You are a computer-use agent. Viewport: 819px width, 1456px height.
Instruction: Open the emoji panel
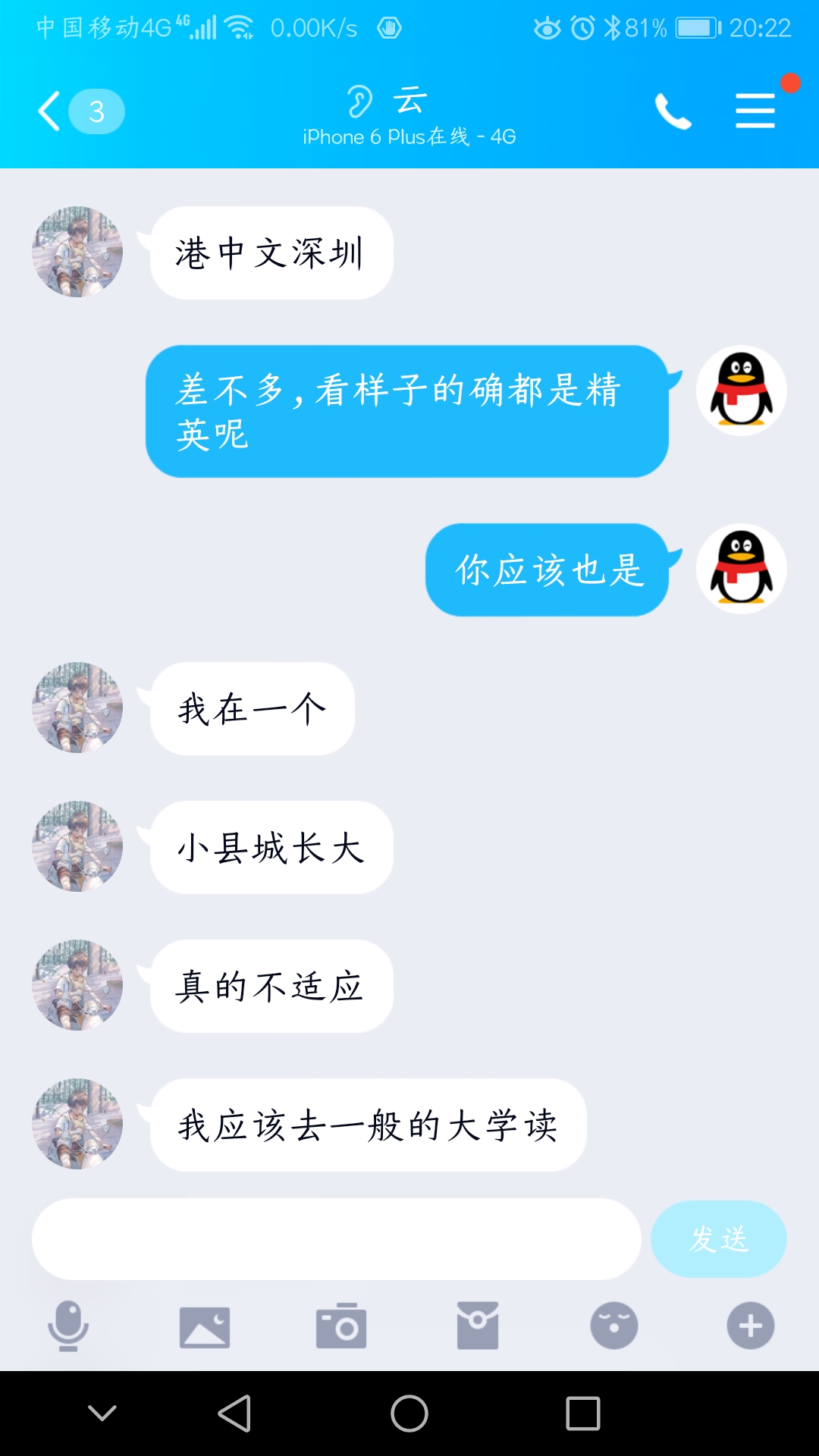point(614,1326)
